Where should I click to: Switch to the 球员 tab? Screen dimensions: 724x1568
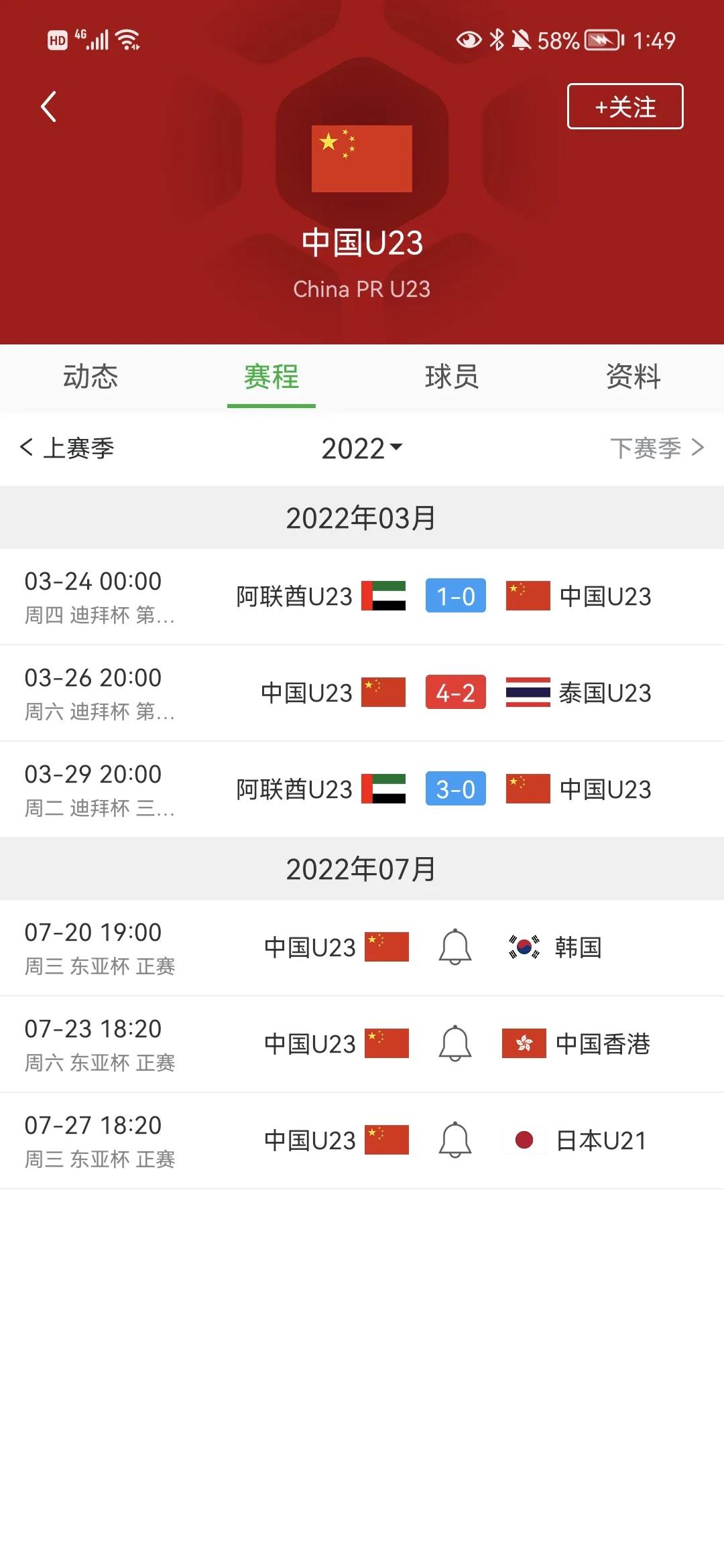tap(452, 377)
